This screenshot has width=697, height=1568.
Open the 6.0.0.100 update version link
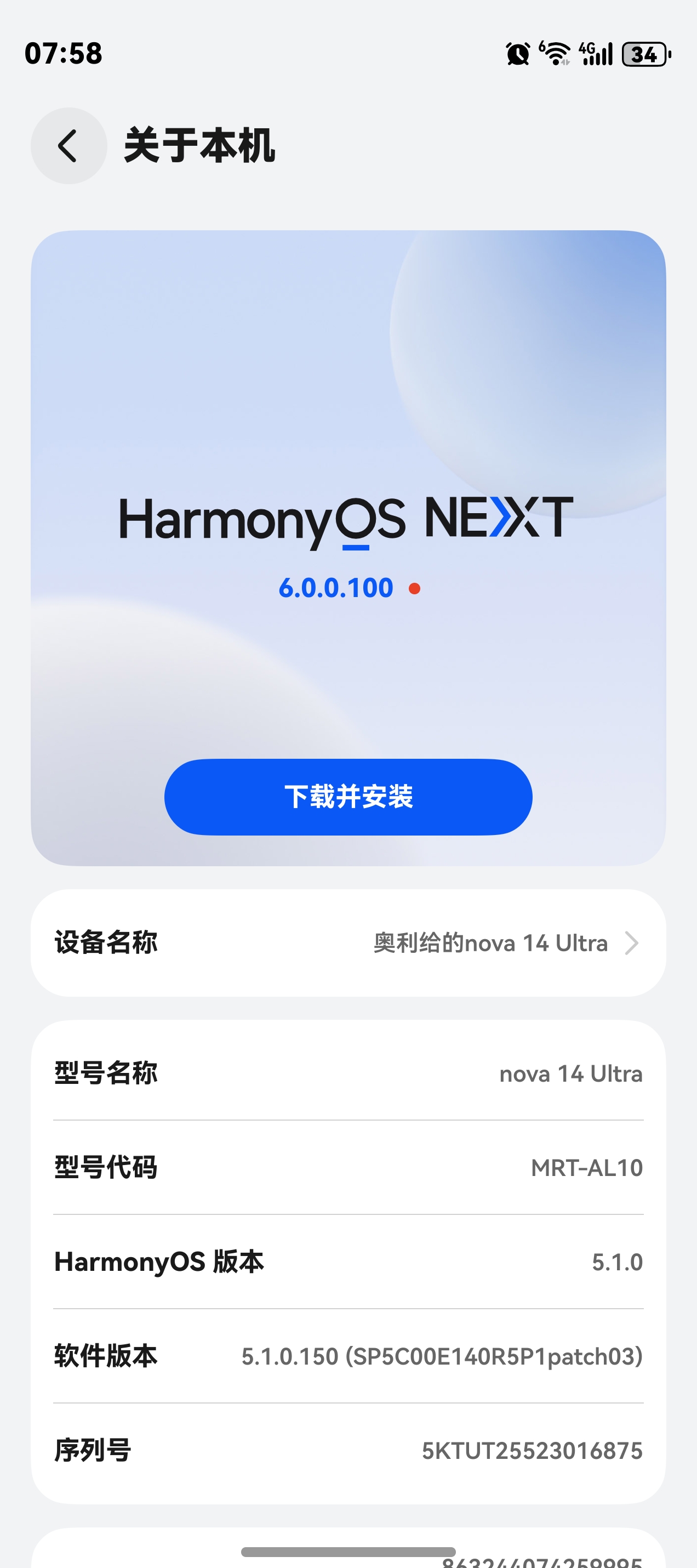click(336, 588)
